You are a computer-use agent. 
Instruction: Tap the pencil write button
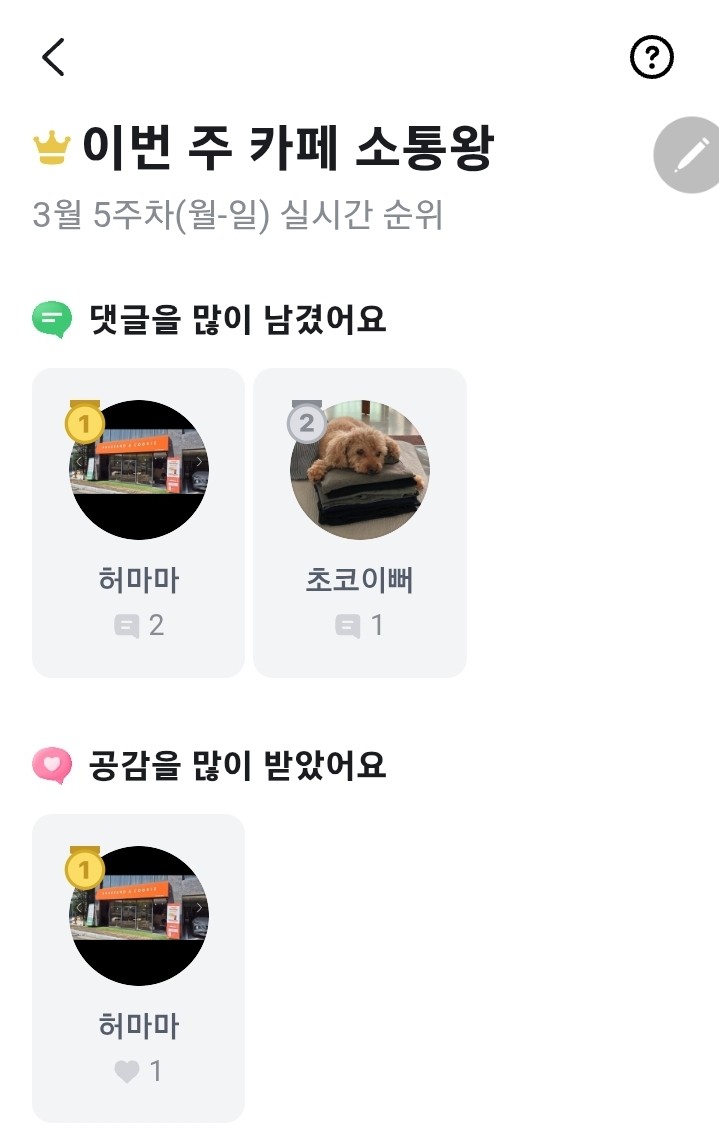pos(689,156)
